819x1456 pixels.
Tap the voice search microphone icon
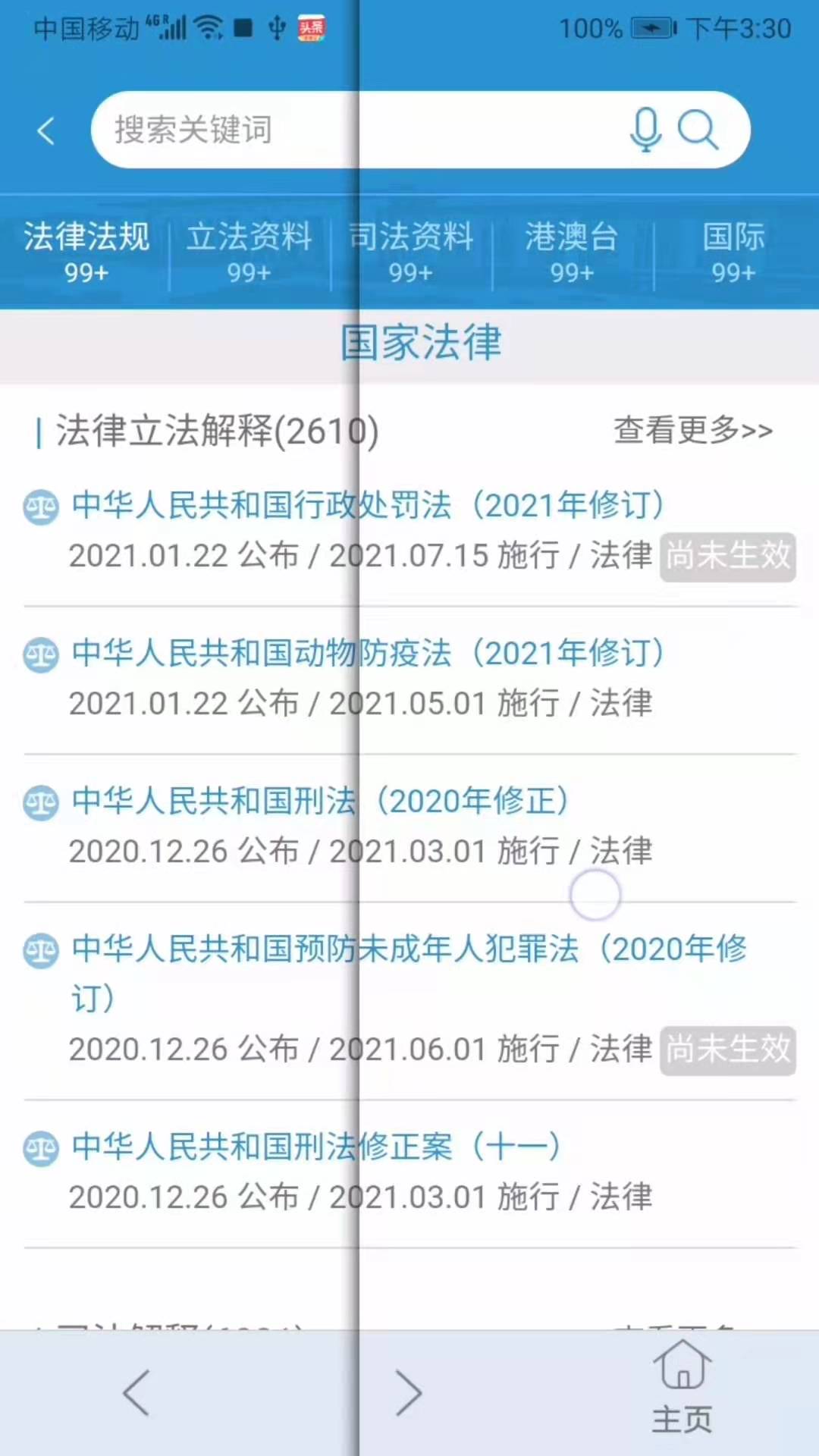[645, 130]
